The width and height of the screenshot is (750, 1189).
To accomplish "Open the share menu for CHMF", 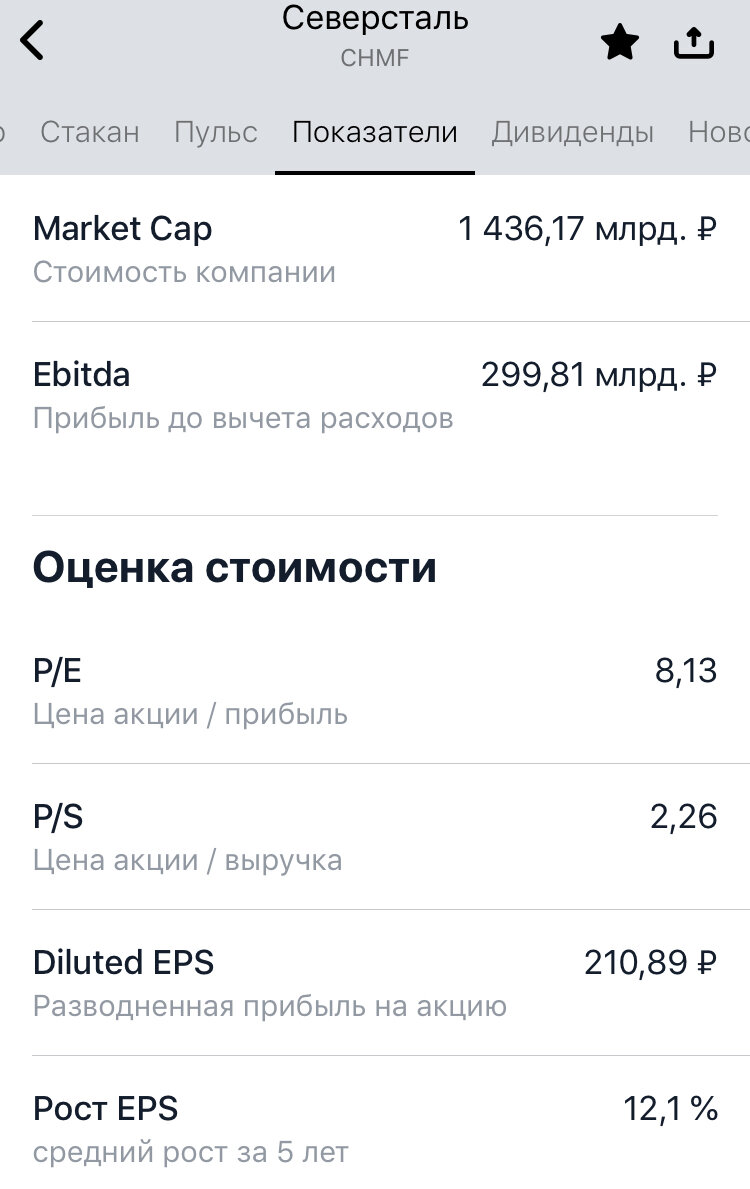I will 695,42.
